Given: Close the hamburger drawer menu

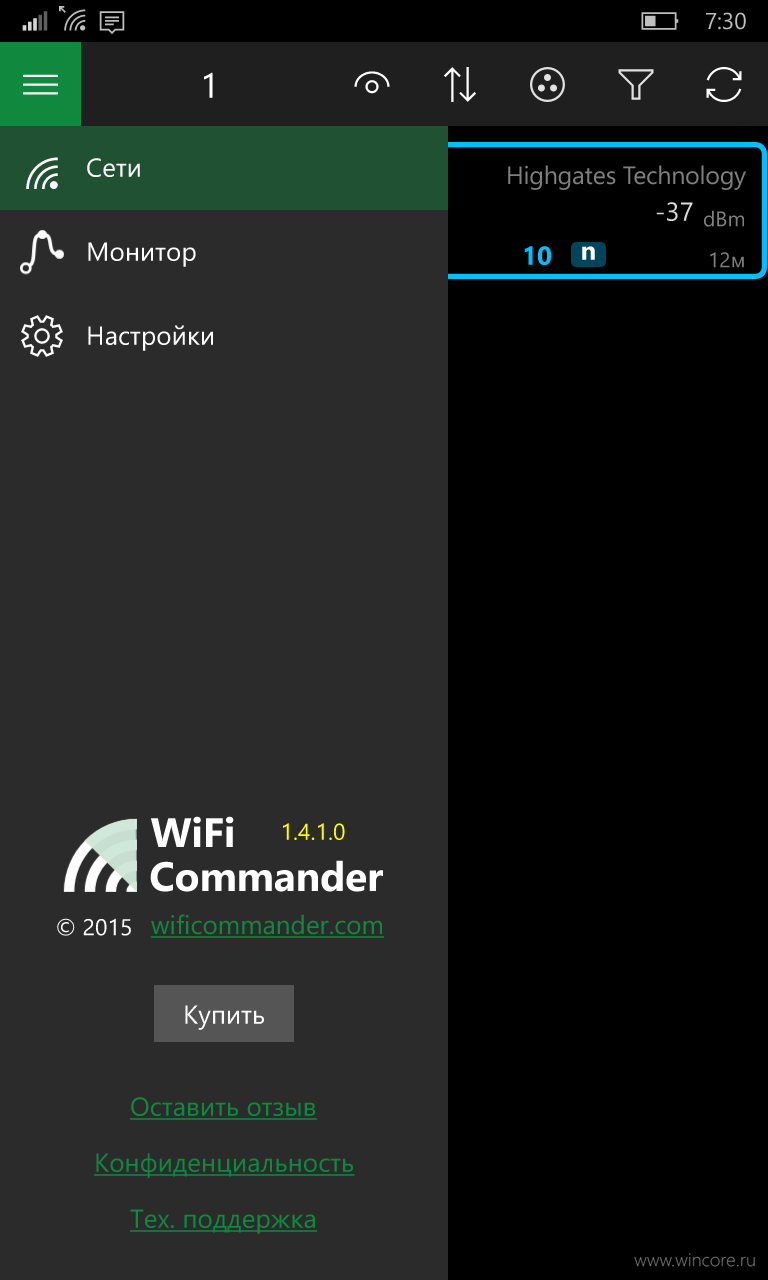Looking at the screenshot, I should [40, 84].
